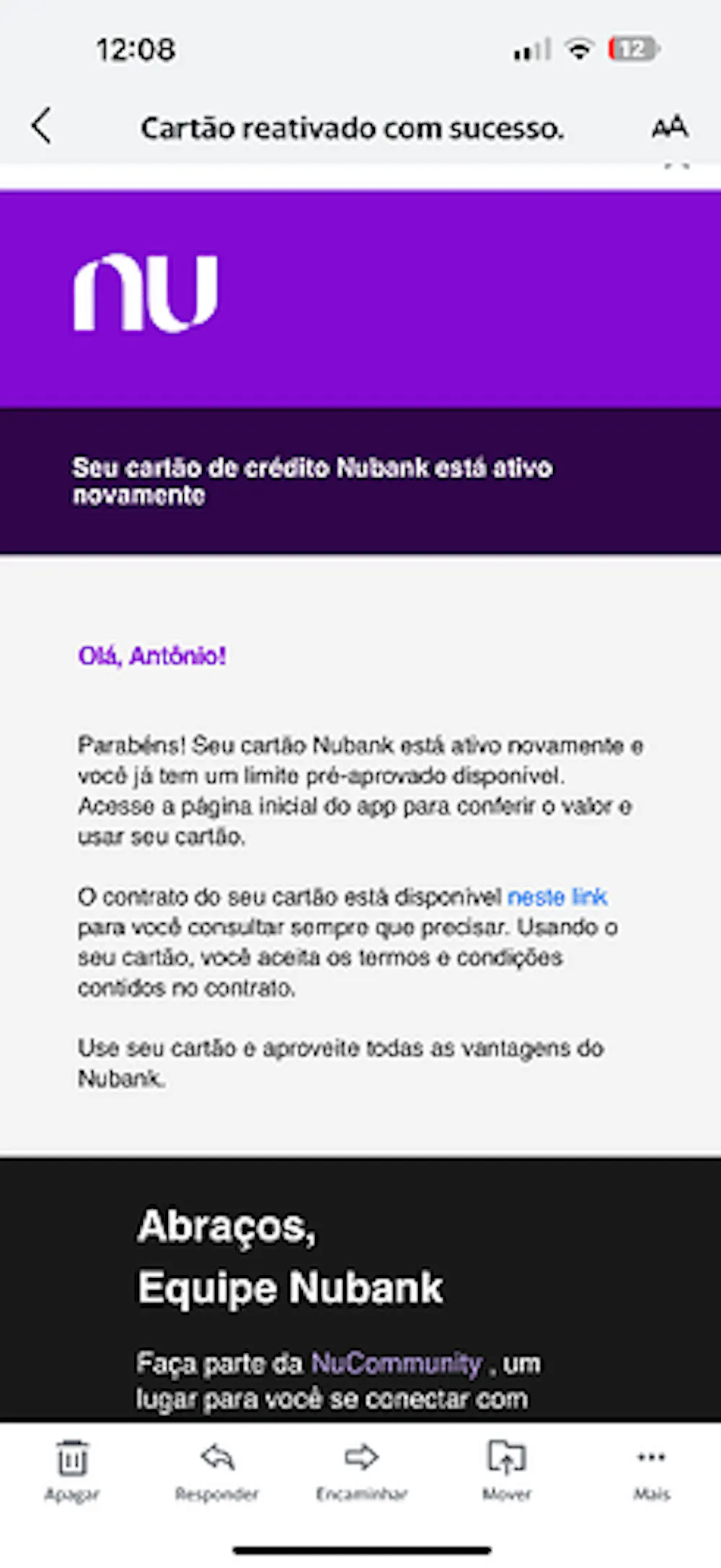
Task: Go back to the inbox
Action: (42, 126)
